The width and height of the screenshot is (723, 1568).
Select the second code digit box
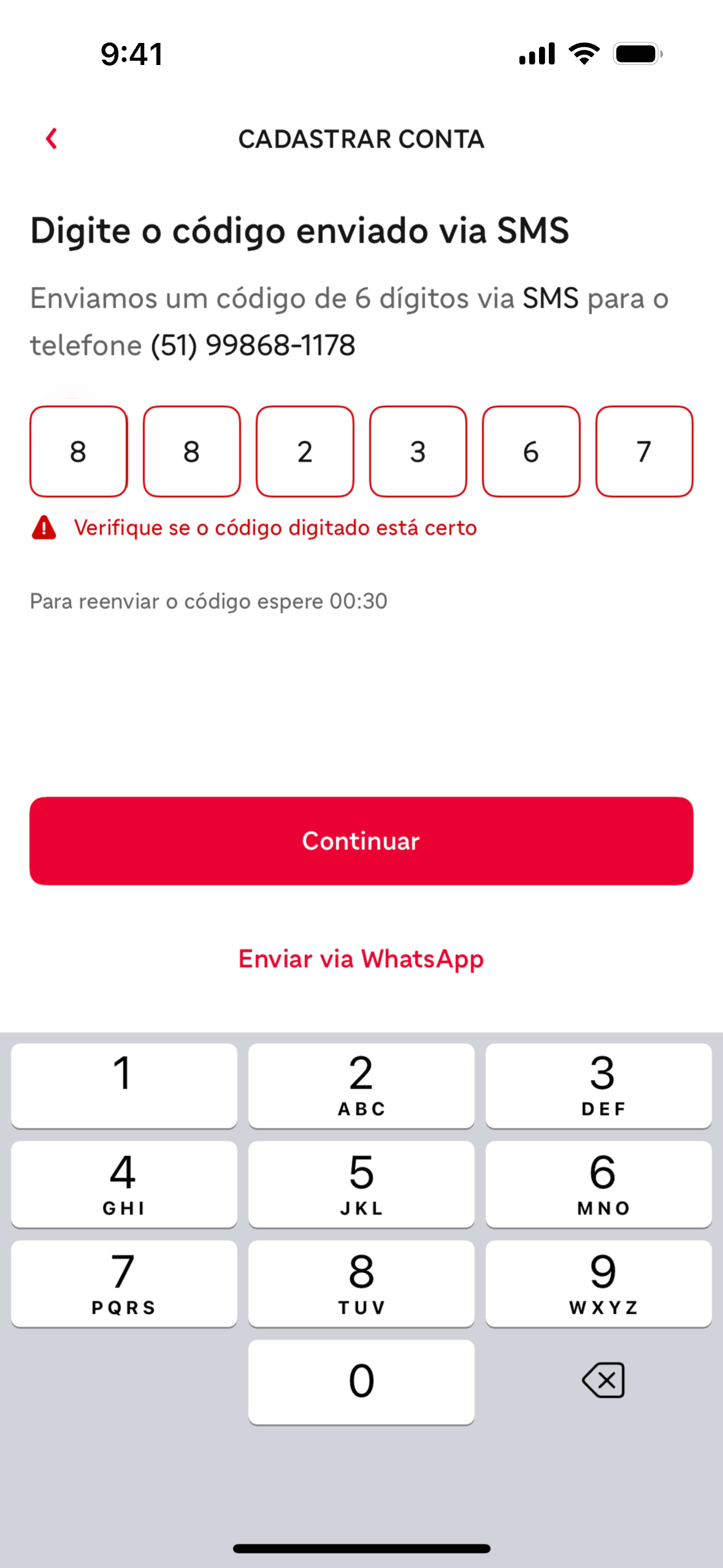(192, 452)
